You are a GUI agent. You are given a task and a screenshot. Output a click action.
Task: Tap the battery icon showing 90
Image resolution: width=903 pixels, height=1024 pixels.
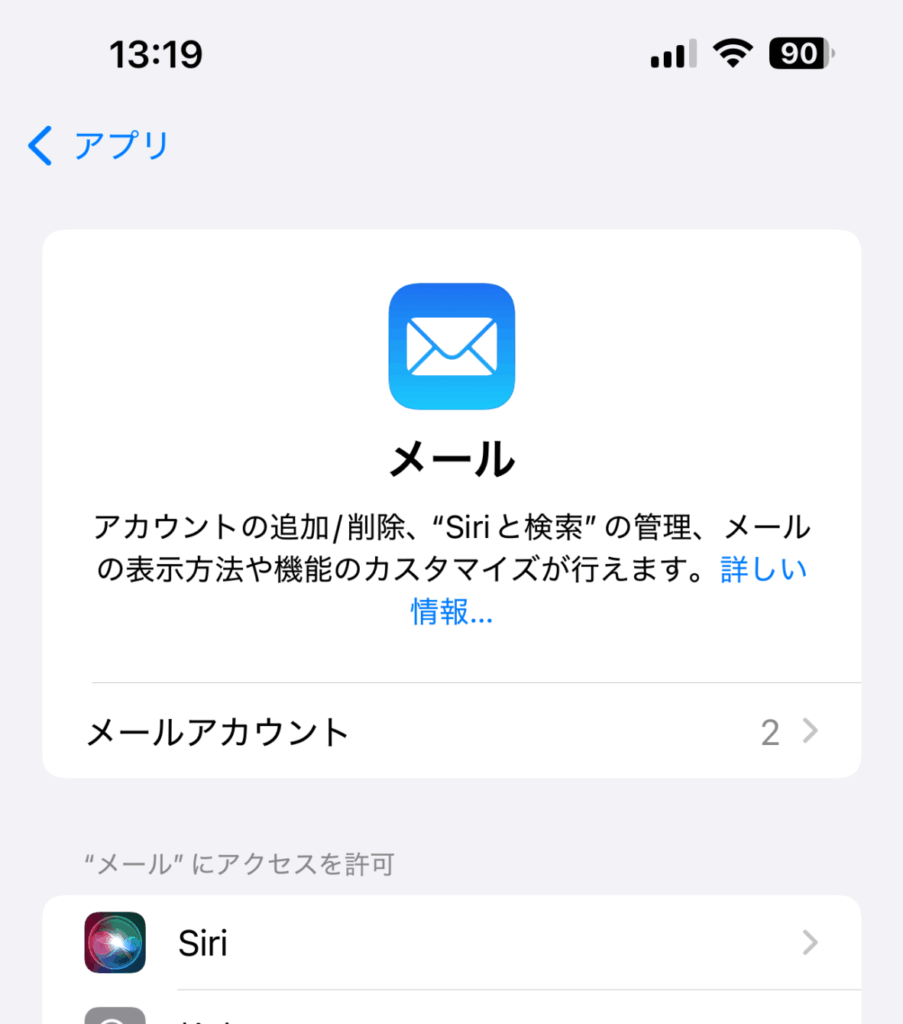(x=799, y=53)
